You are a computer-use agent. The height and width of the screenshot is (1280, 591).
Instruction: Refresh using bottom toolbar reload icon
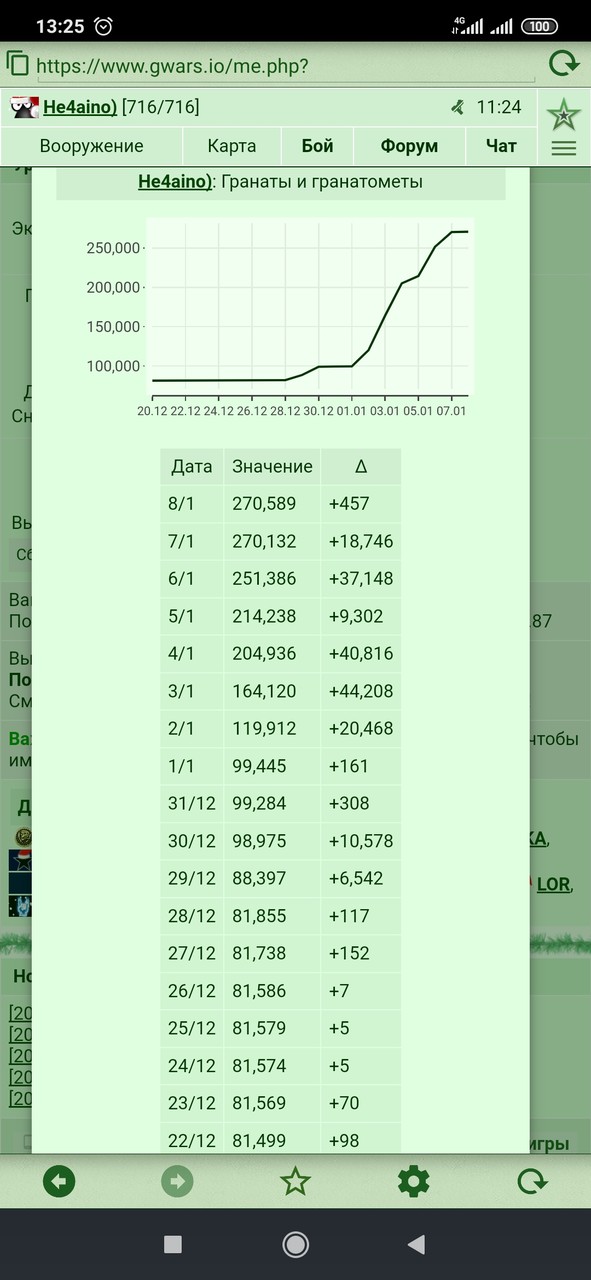click(x=532, y=1182)
